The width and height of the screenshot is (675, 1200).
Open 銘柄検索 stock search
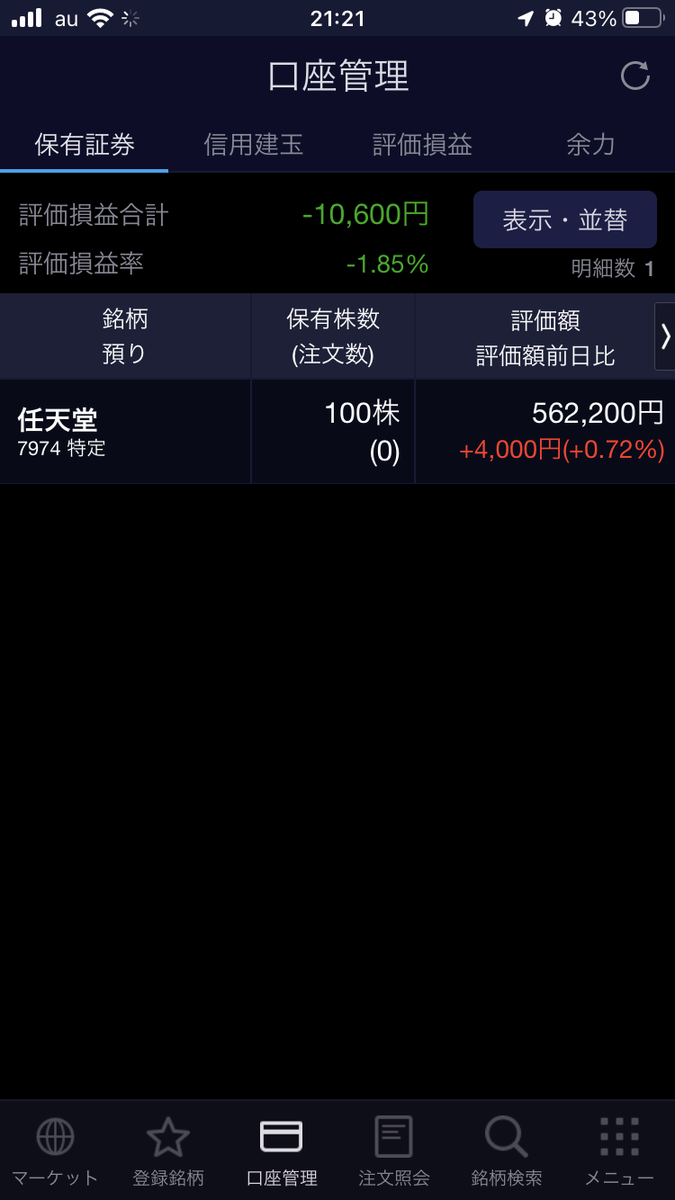tap(506, 1151)
